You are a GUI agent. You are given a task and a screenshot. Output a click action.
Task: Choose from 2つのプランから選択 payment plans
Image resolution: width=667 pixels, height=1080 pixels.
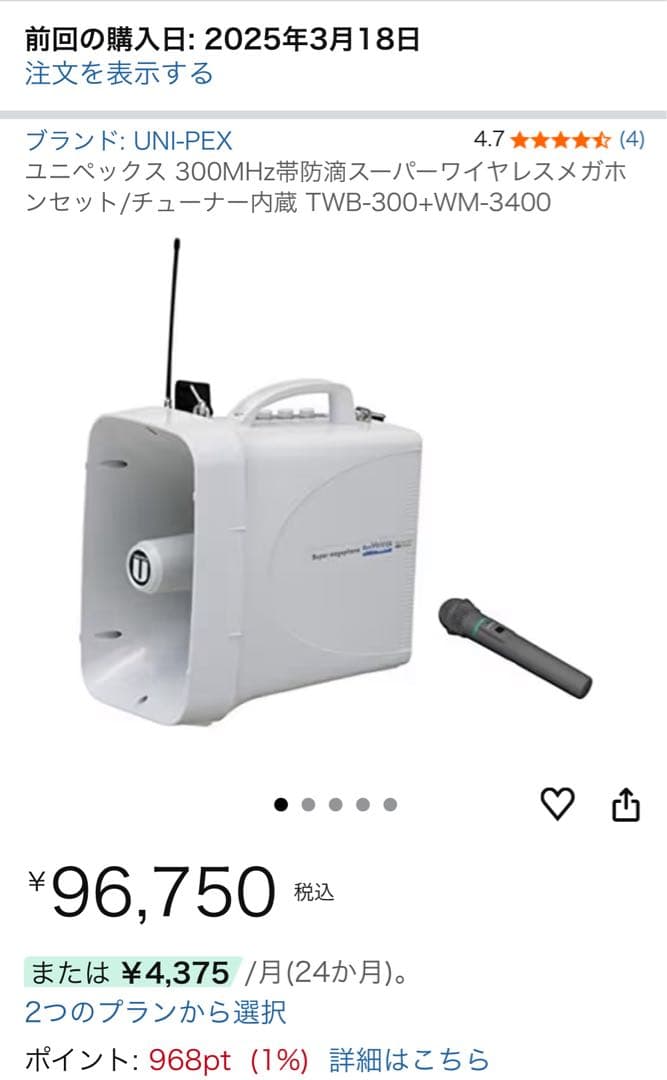[x=156, y=1011]
